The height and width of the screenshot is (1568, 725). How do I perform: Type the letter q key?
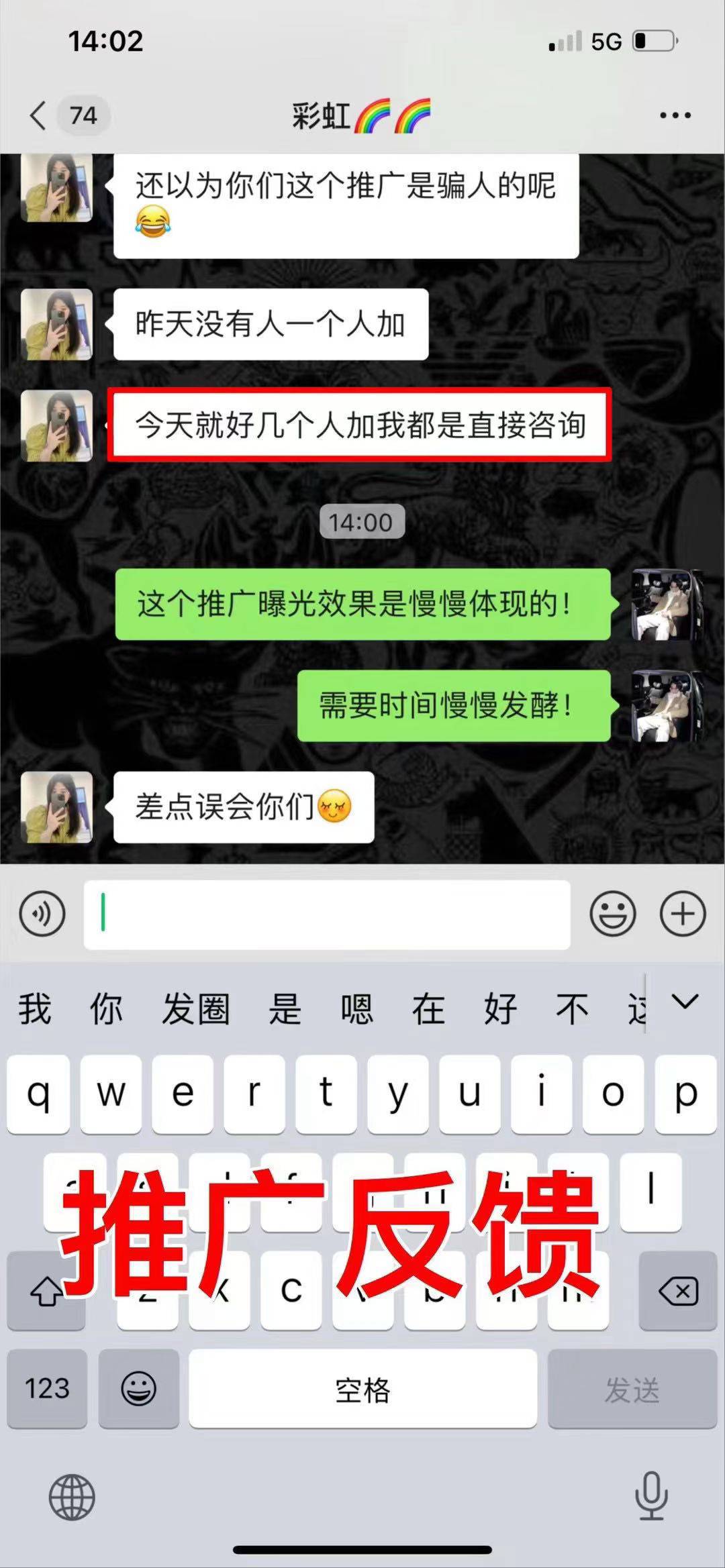[38, 1094]
